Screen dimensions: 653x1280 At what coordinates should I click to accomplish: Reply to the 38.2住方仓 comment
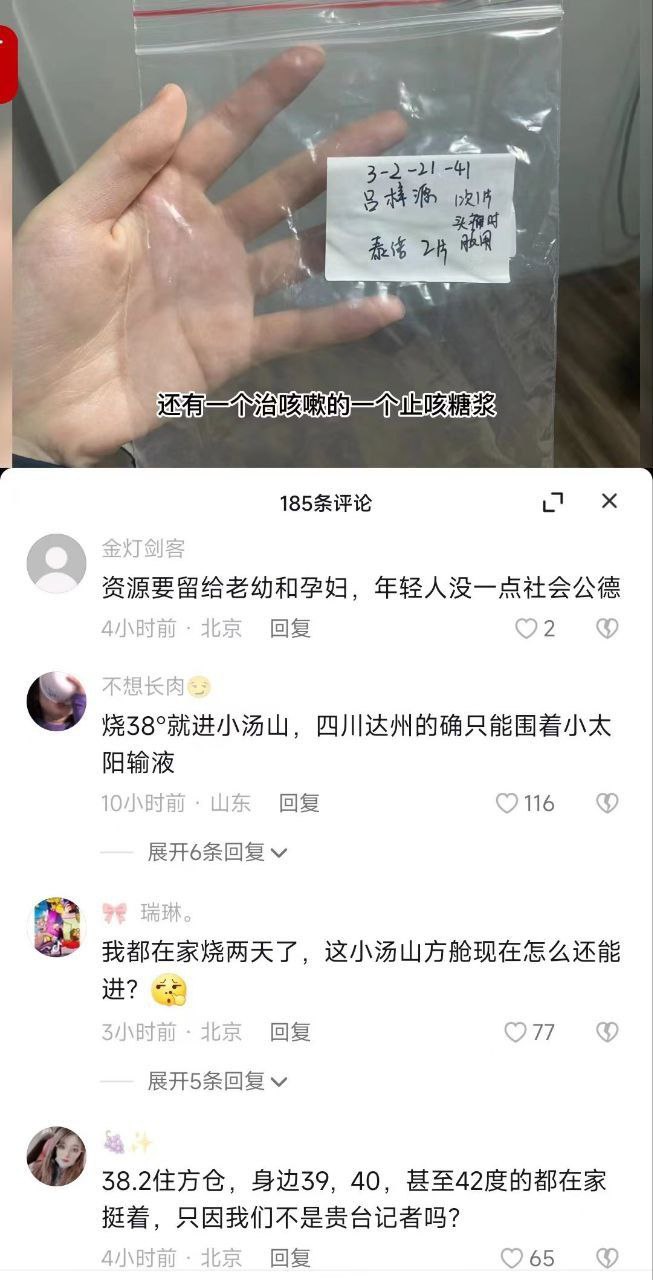tap(290, 1258)
